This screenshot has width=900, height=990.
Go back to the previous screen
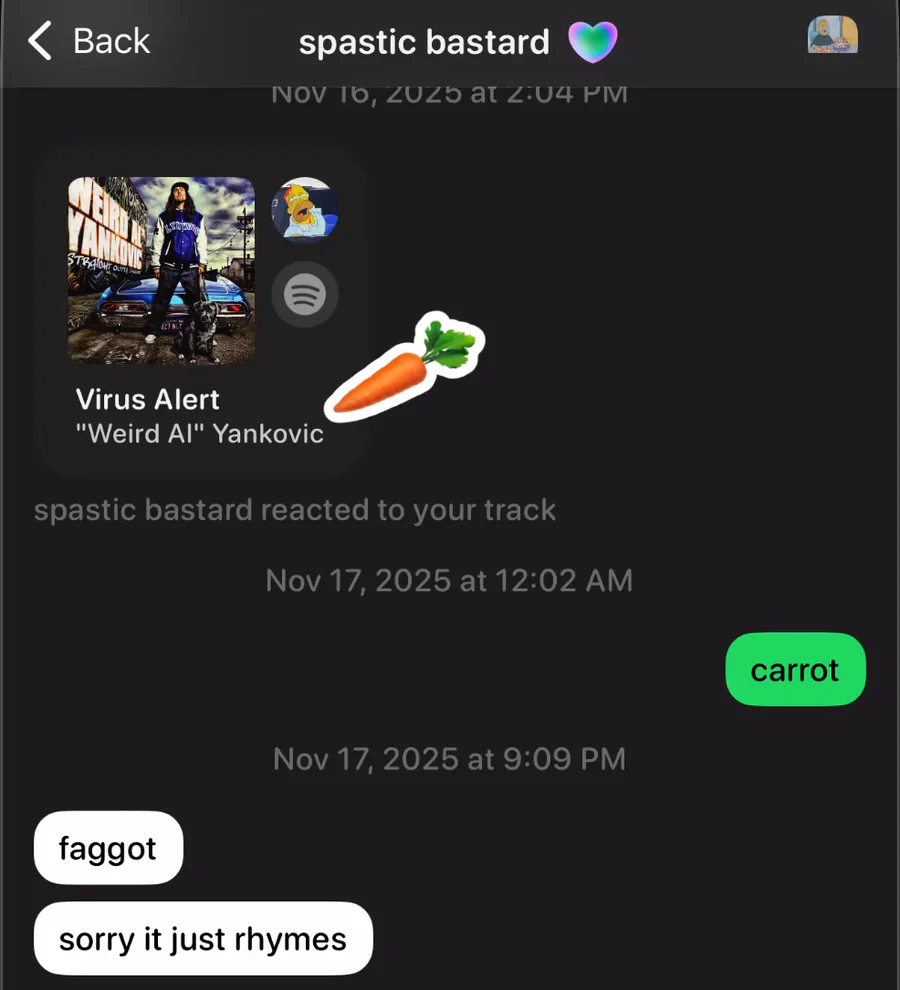(89, 42)
